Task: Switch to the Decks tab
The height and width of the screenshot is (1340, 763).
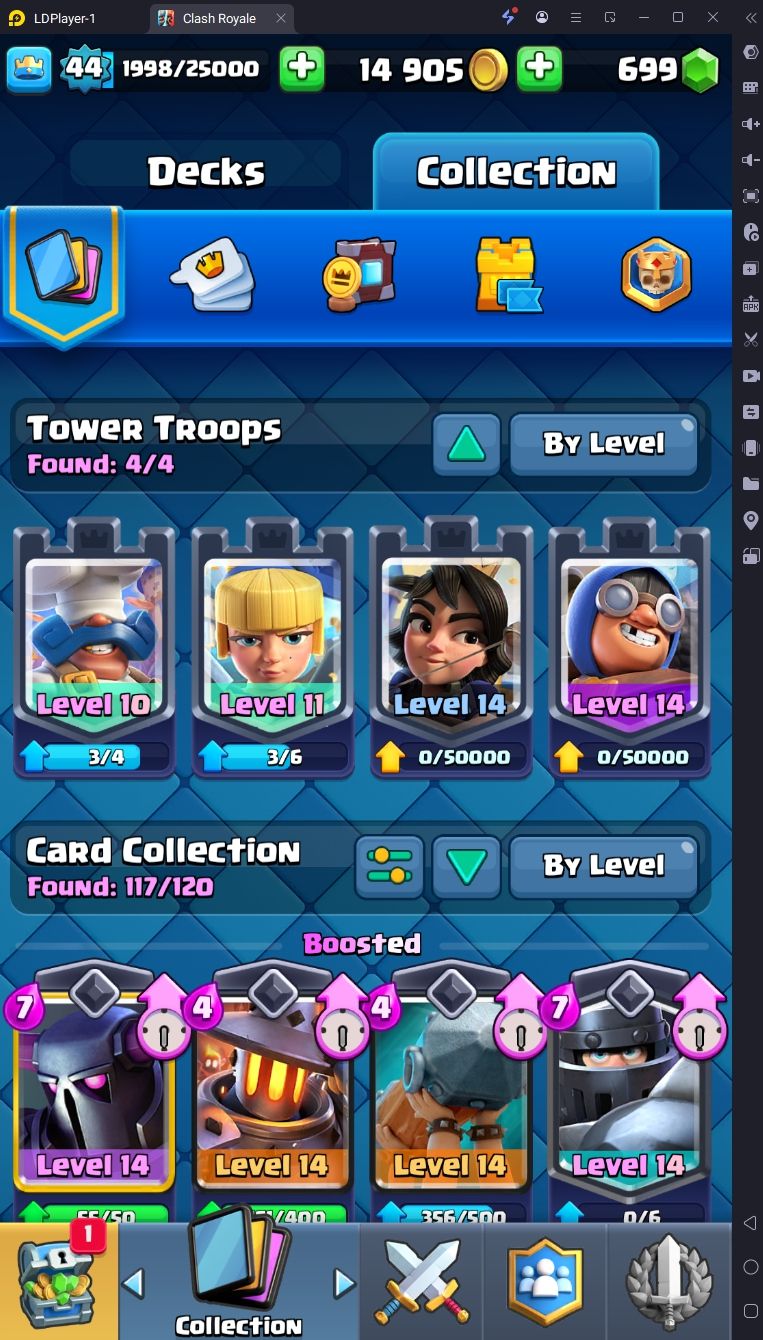Action: point(207,171)
